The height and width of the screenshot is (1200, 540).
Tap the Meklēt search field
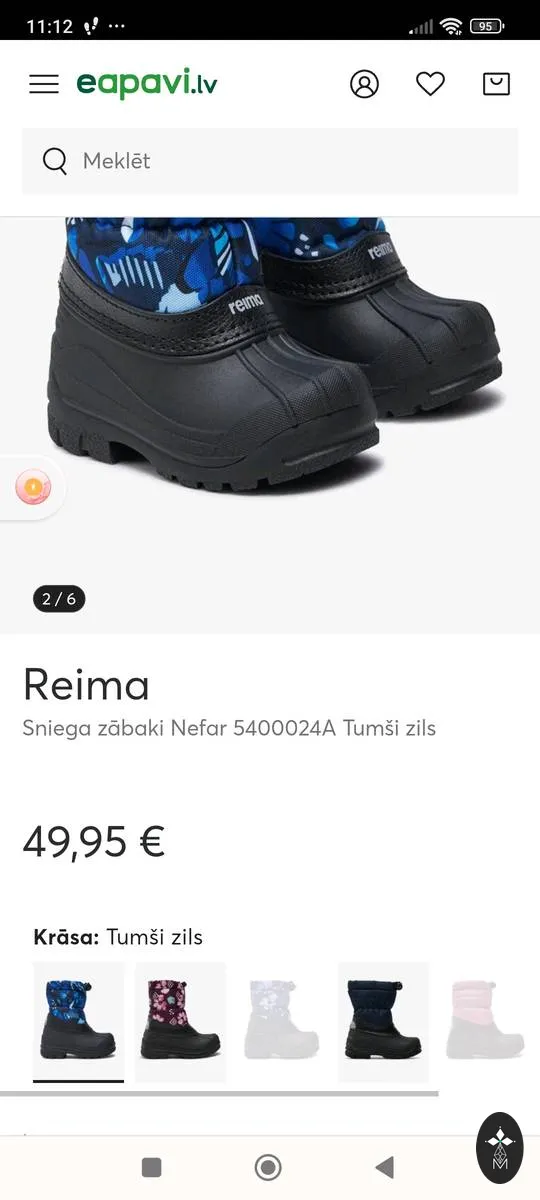[x=270, y=161]
